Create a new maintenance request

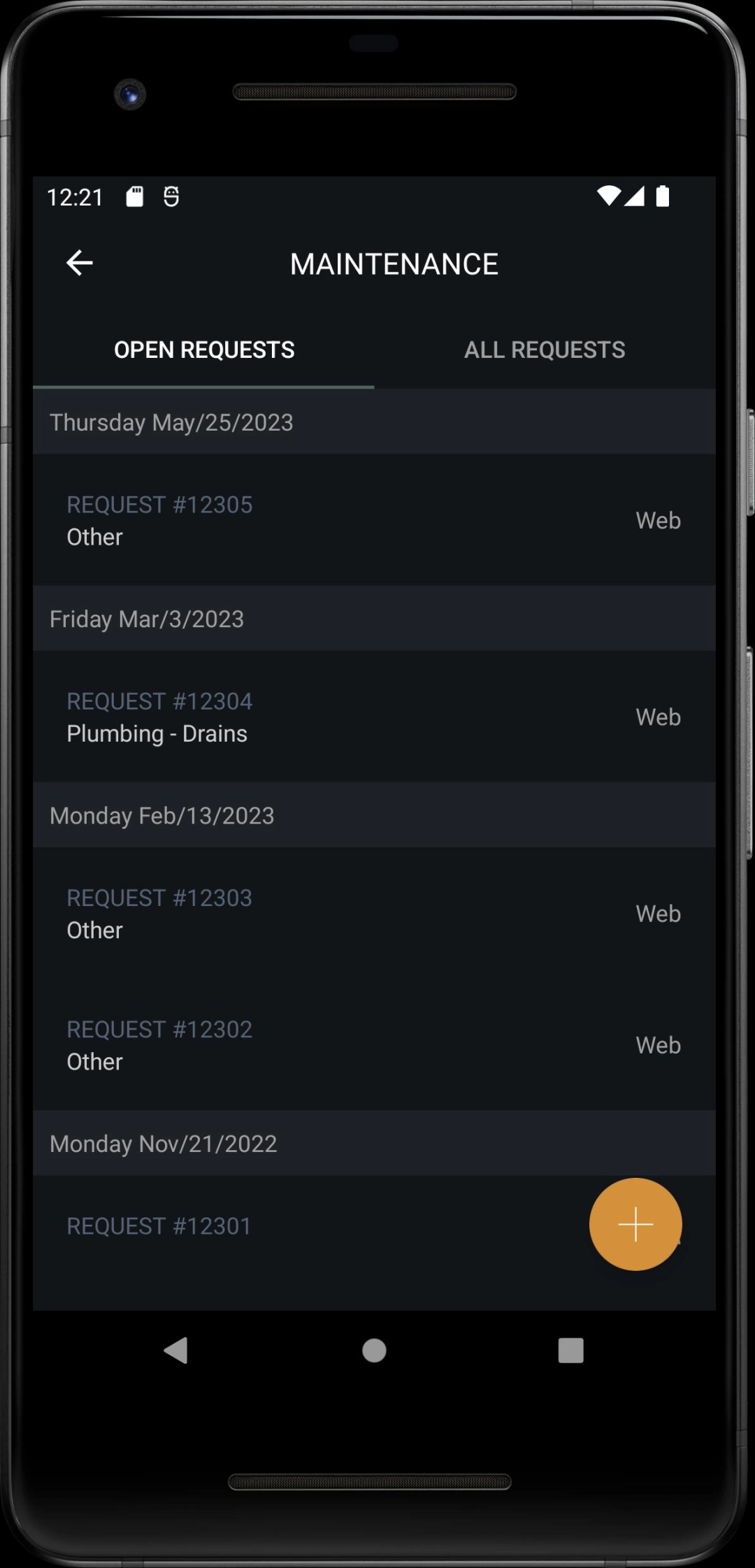(635, 1224)
